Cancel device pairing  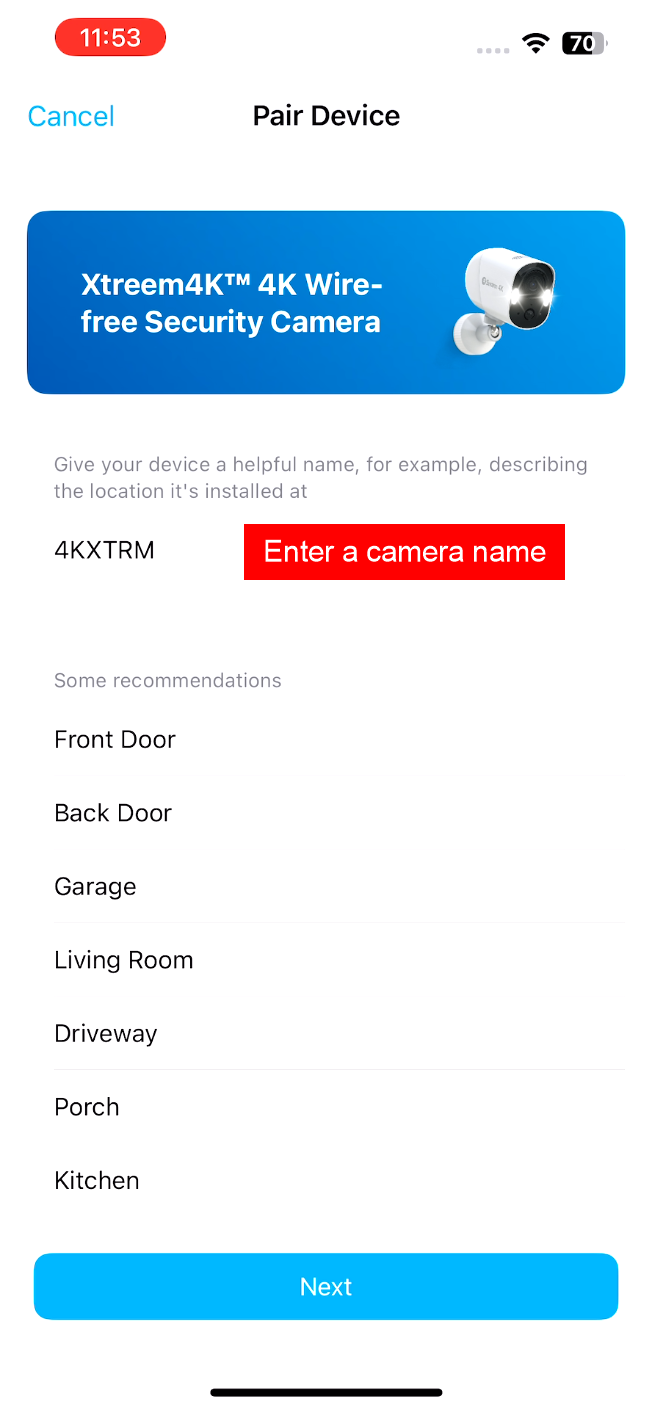click(71, 116)
